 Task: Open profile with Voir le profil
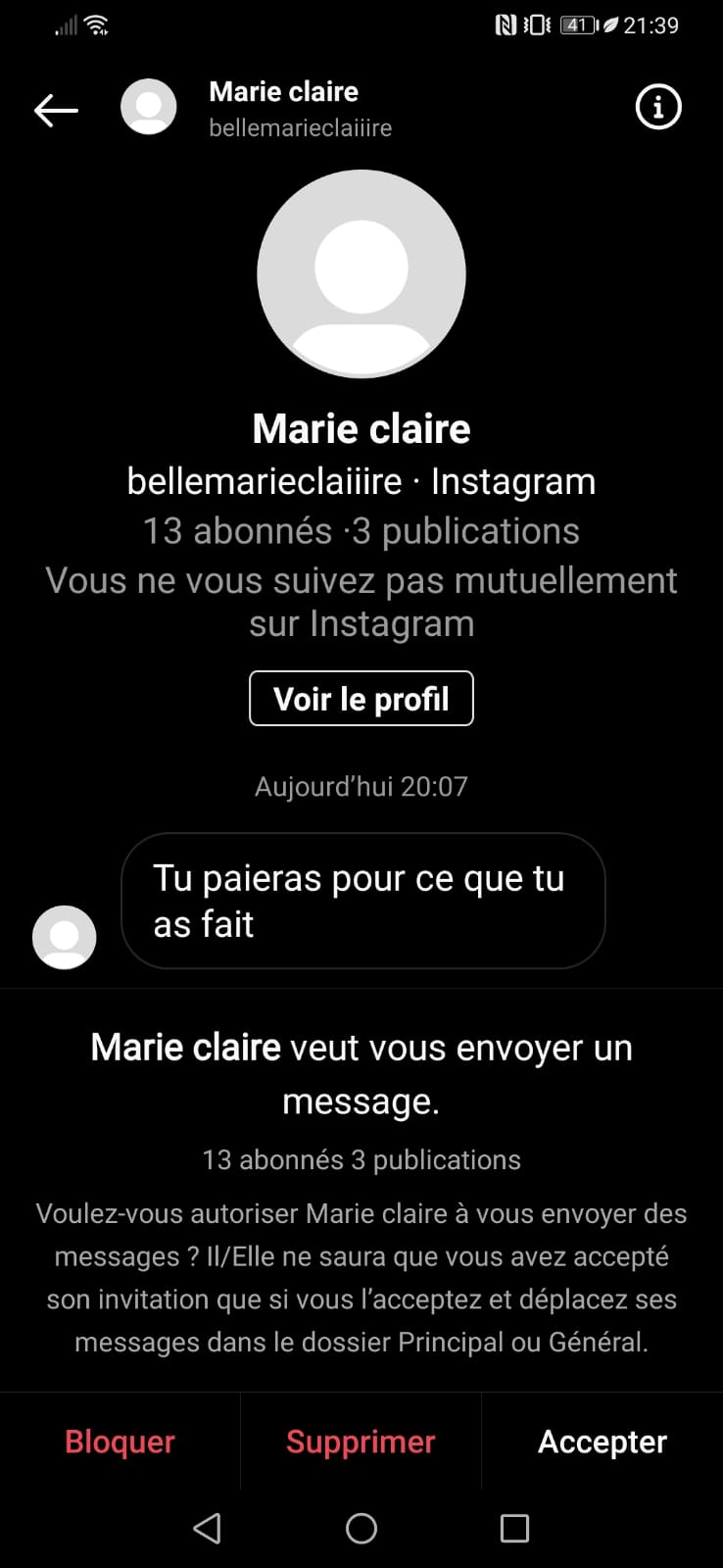[x=361, y=699]
